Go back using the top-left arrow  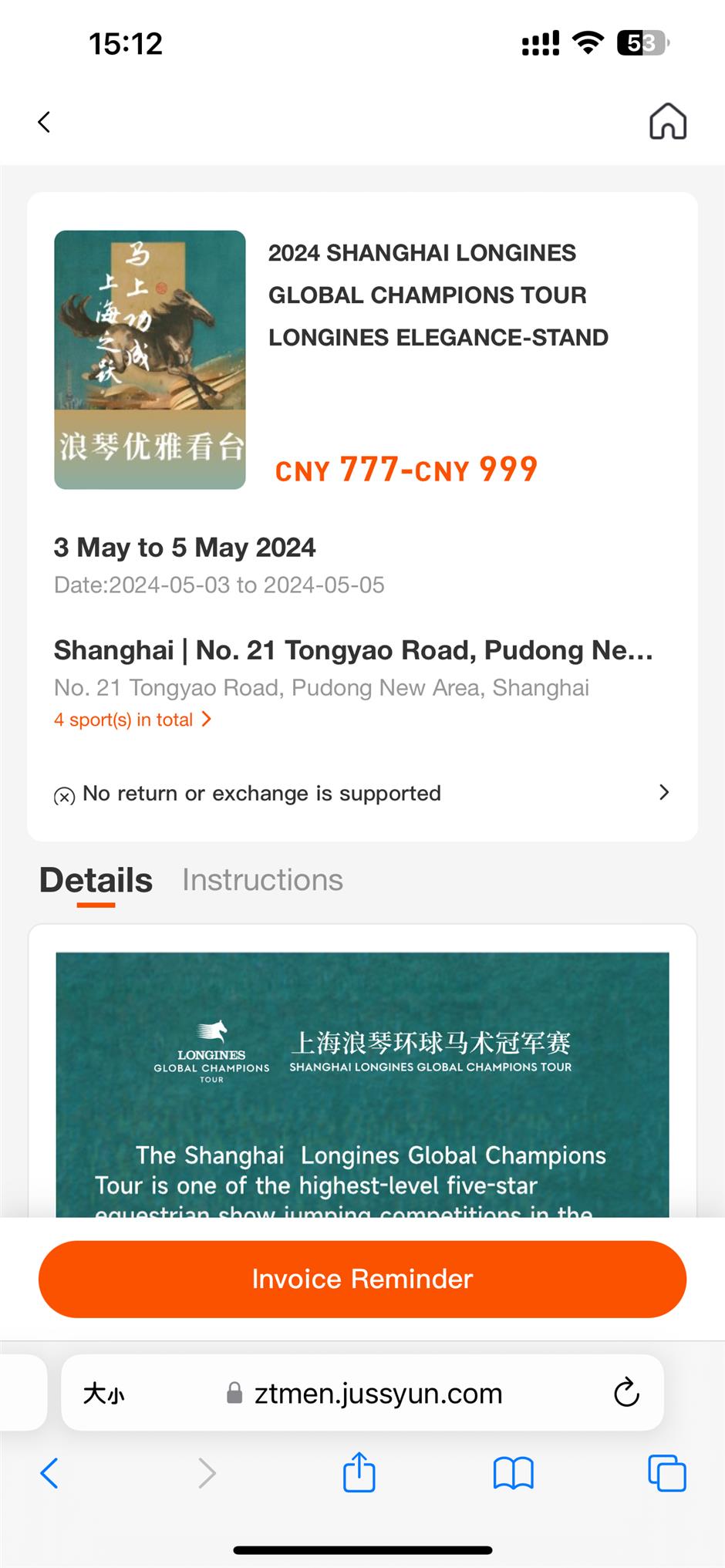[44, 122]
